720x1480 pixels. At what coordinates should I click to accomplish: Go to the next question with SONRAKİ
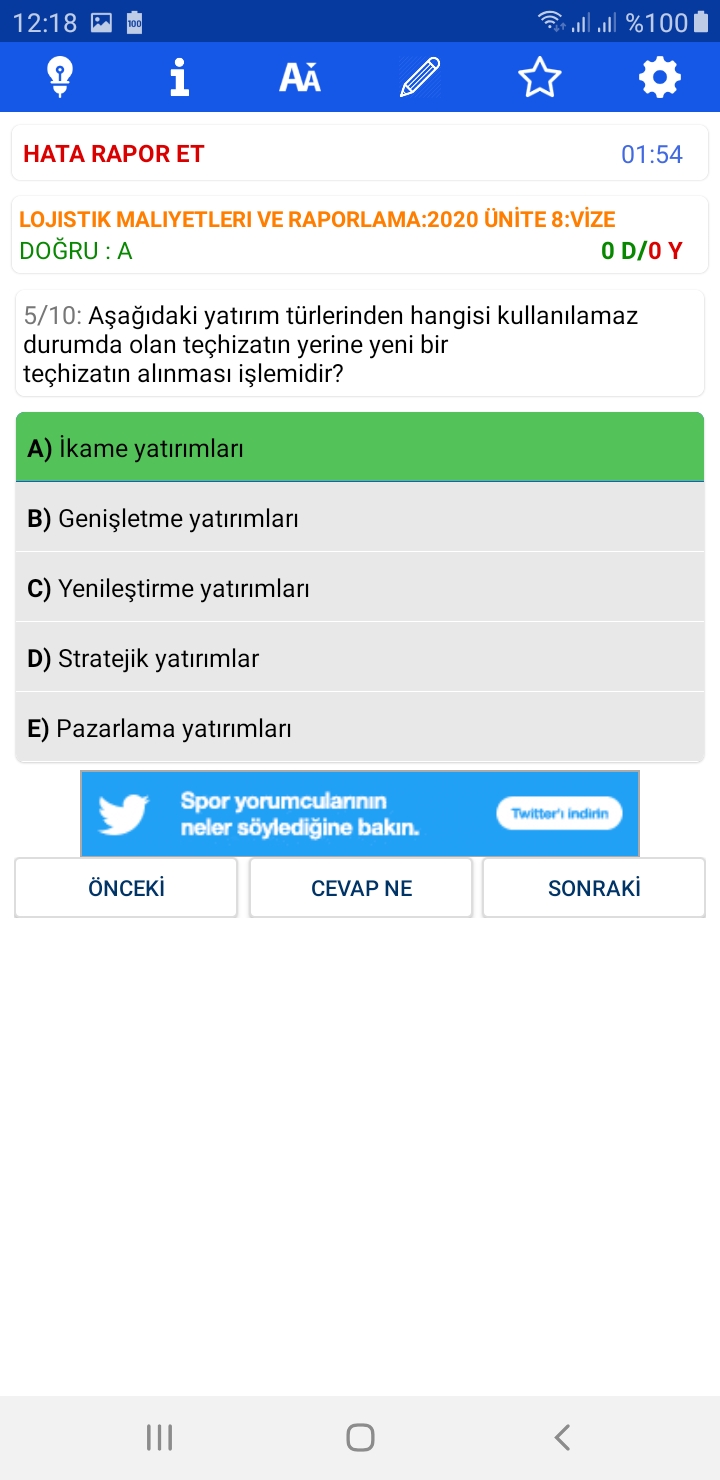click(594, 888)
